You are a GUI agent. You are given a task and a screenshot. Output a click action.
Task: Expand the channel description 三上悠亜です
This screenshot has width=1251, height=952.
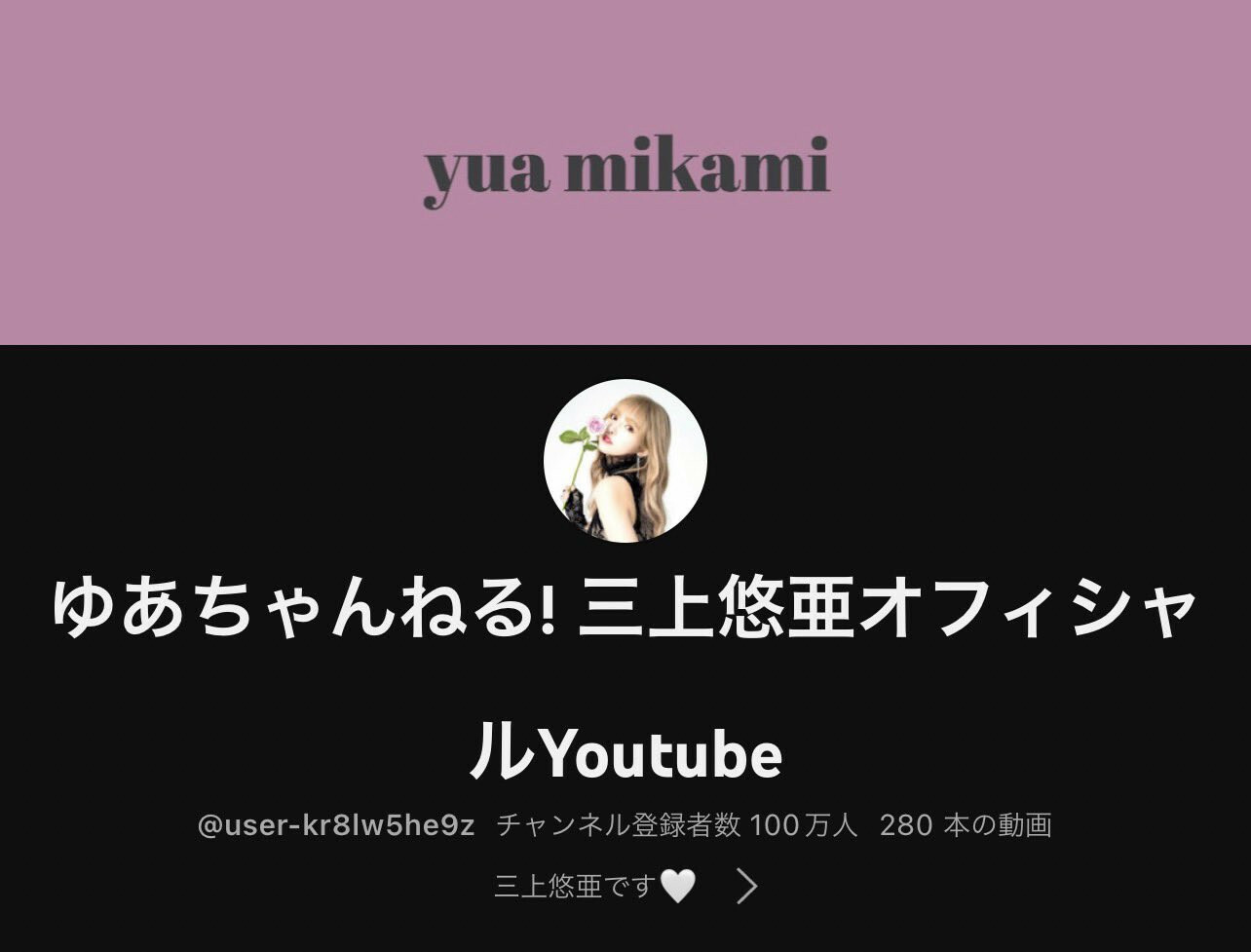click(x=745, y=886)
